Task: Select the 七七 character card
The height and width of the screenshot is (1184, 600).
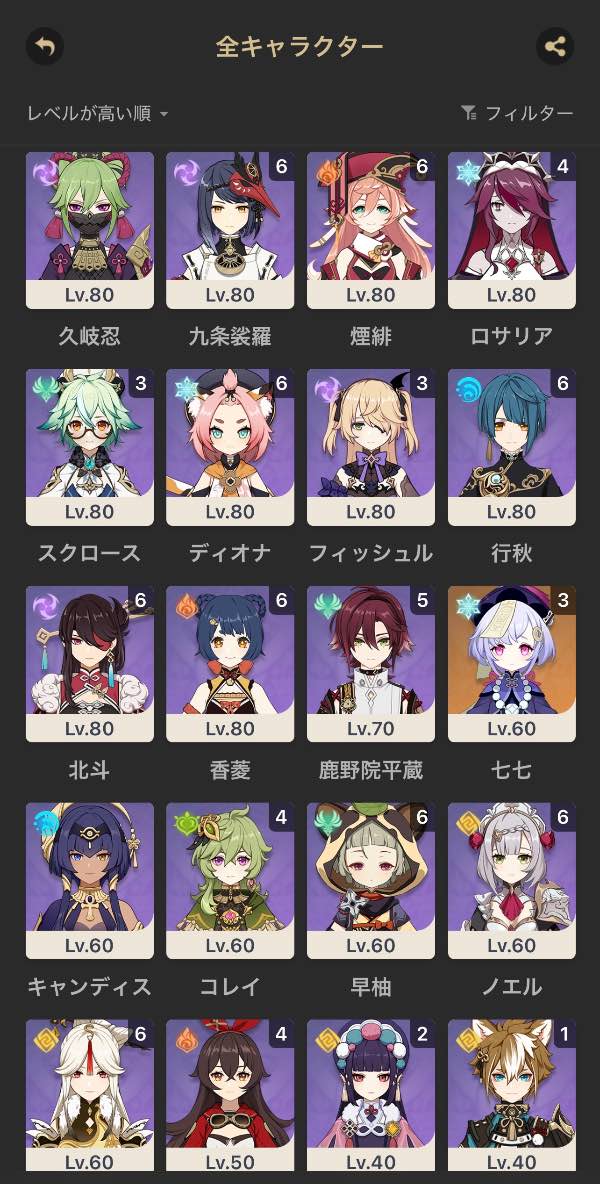Action: click(512, 664)
